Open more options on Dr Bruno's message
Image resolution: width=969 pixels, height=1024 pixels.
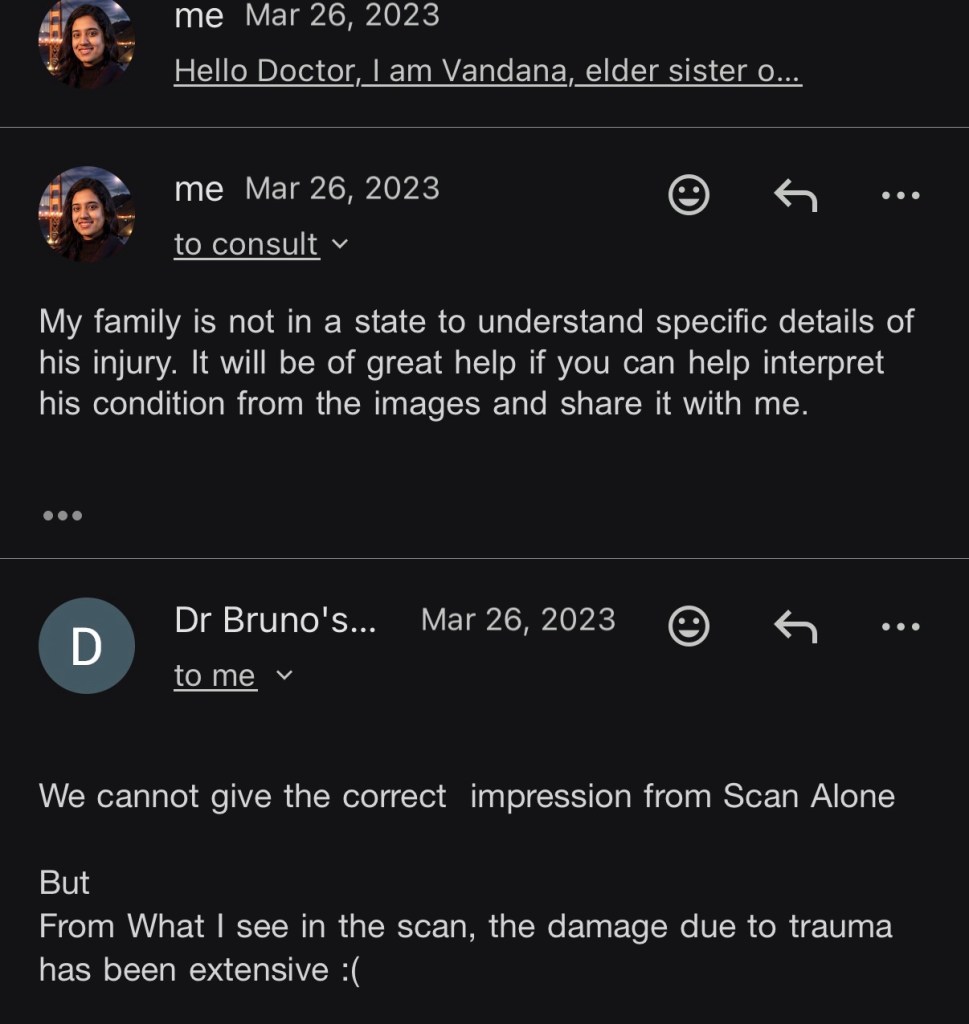click(x=900, y=626)
